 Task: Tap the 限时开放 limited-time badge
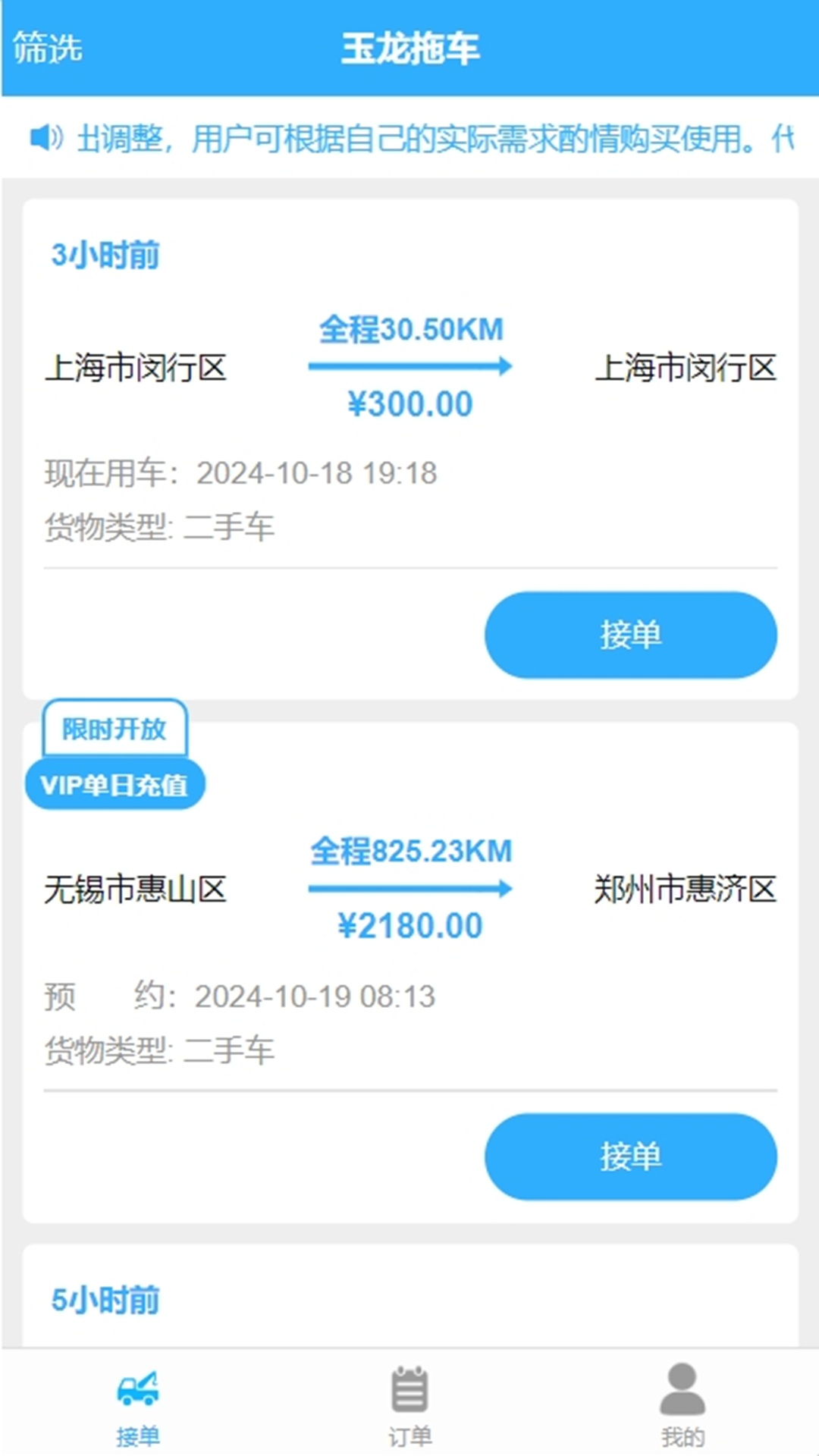[114, 728]
